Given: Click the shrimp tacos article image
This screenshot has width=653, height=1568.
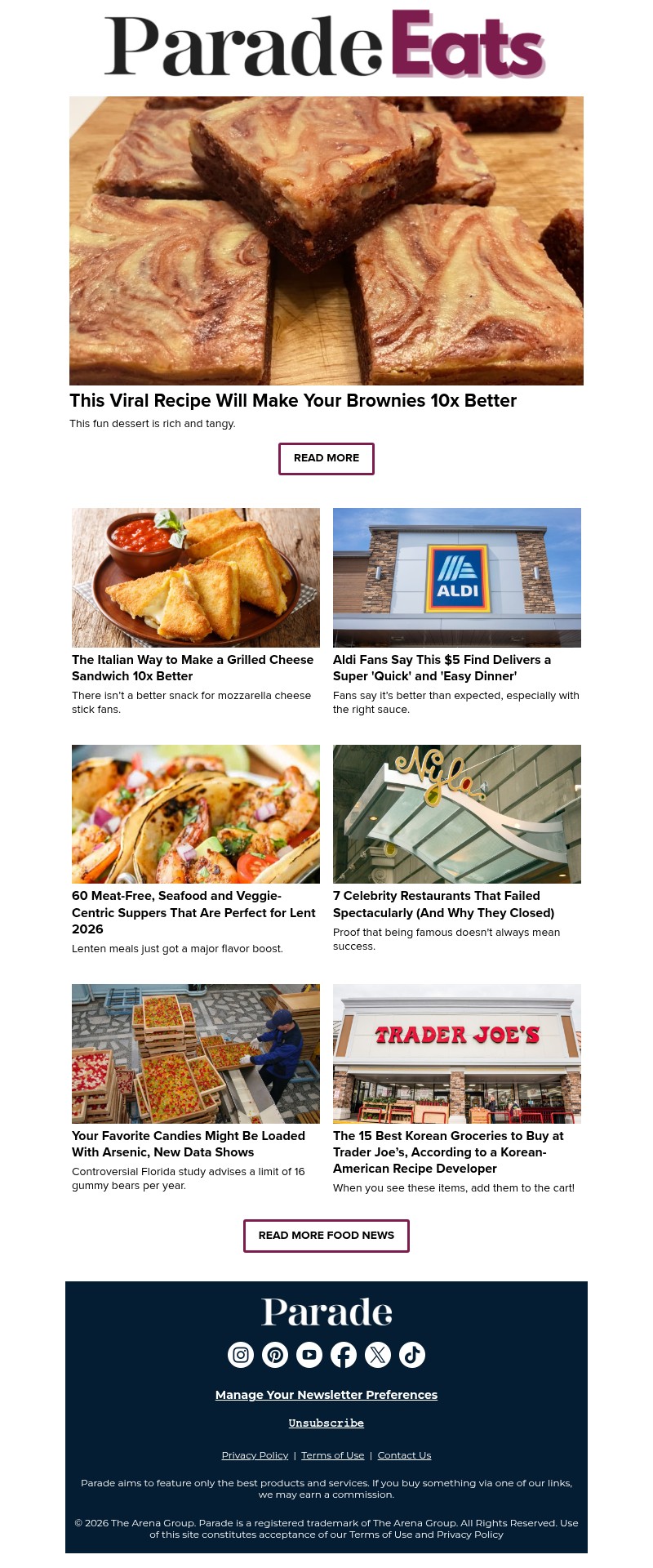Looking at the screenshot, I should pos(196,813).
